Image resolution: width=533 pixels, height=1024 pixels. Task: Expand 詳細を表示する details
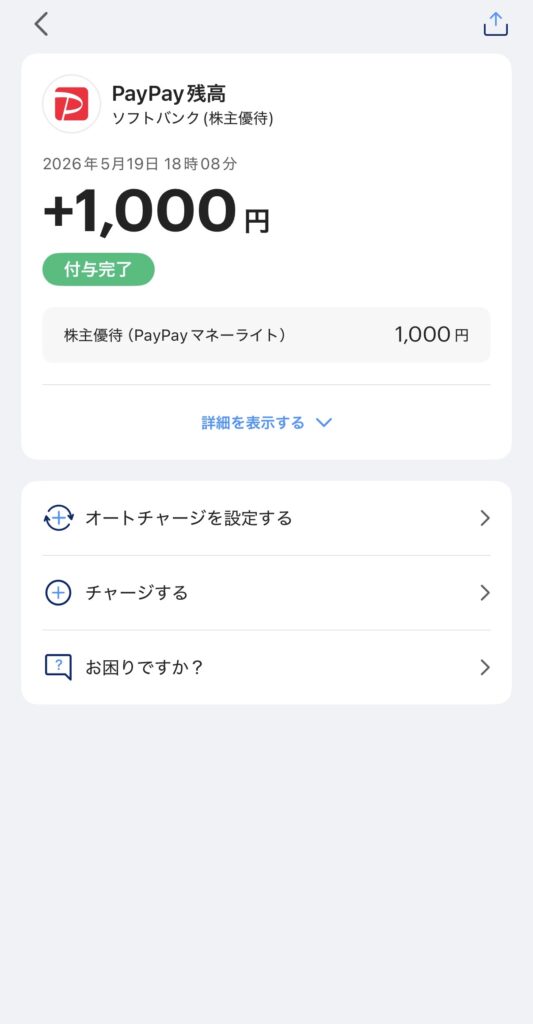click(266, 423)
